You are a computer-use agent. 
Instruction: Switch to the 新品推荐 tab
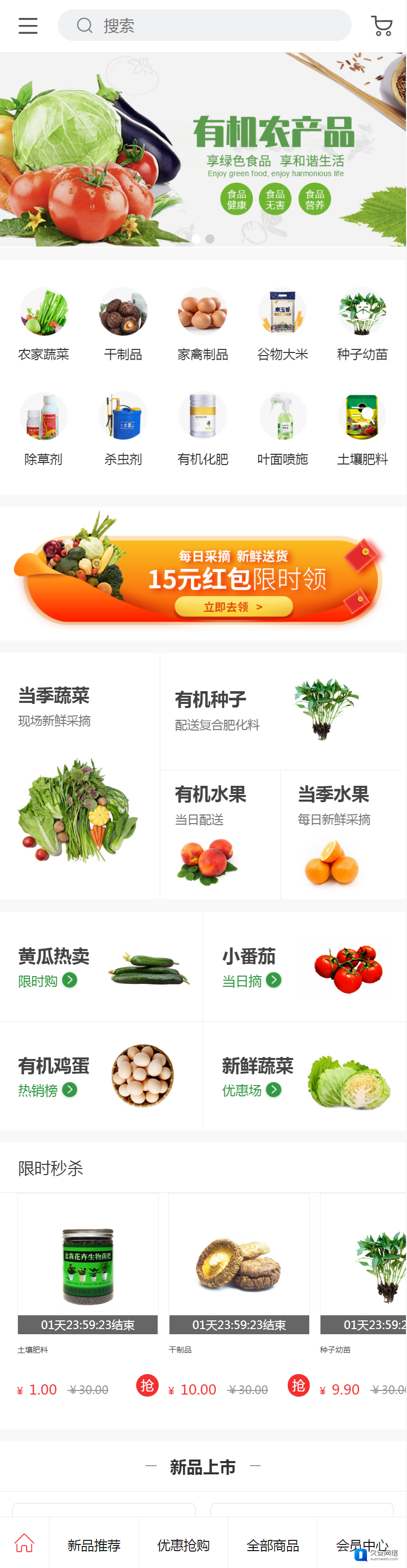[x=94, y=1545]
